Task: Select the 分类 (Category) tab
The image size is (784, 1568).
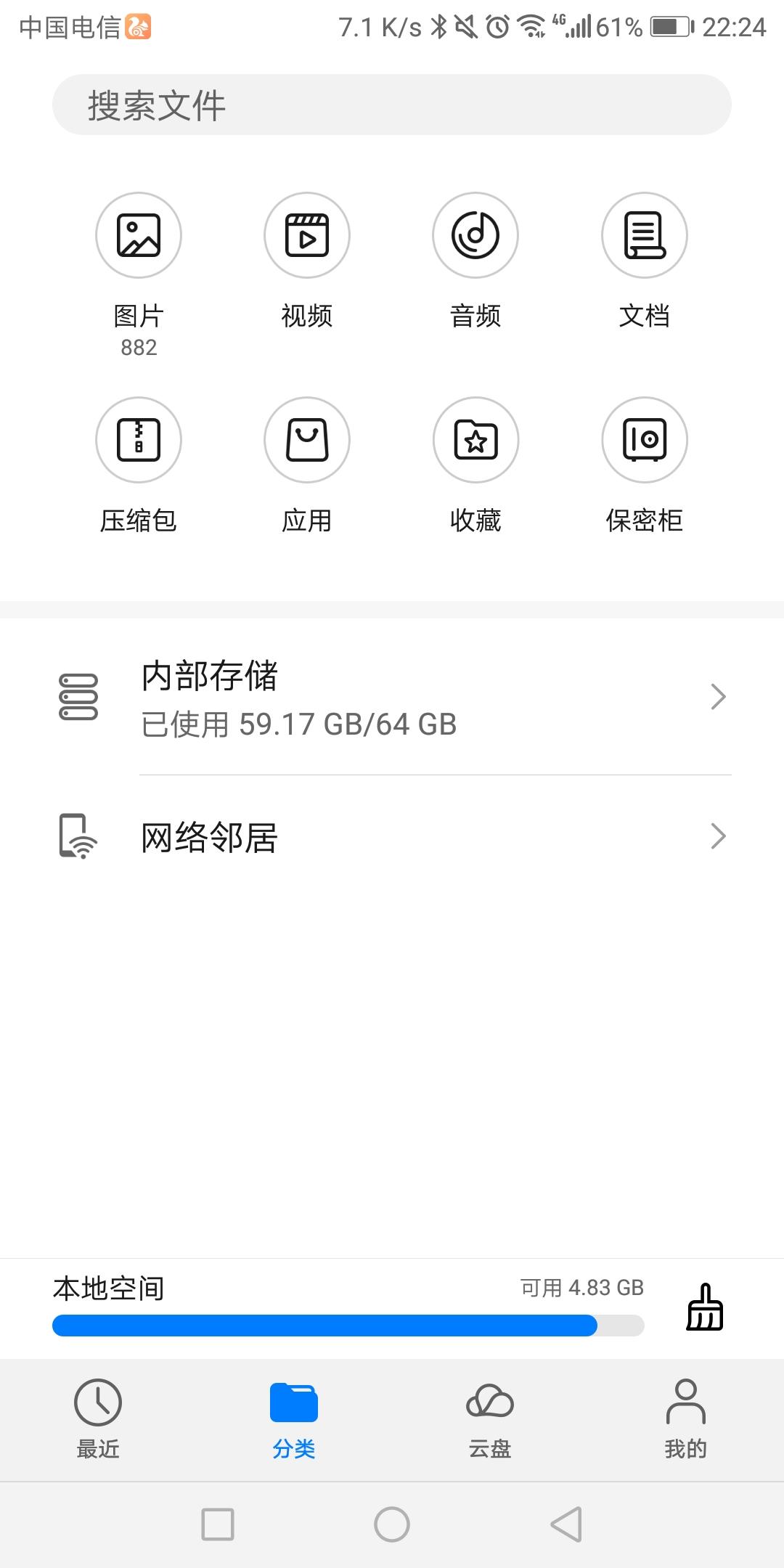Action: coord(294,1419)
